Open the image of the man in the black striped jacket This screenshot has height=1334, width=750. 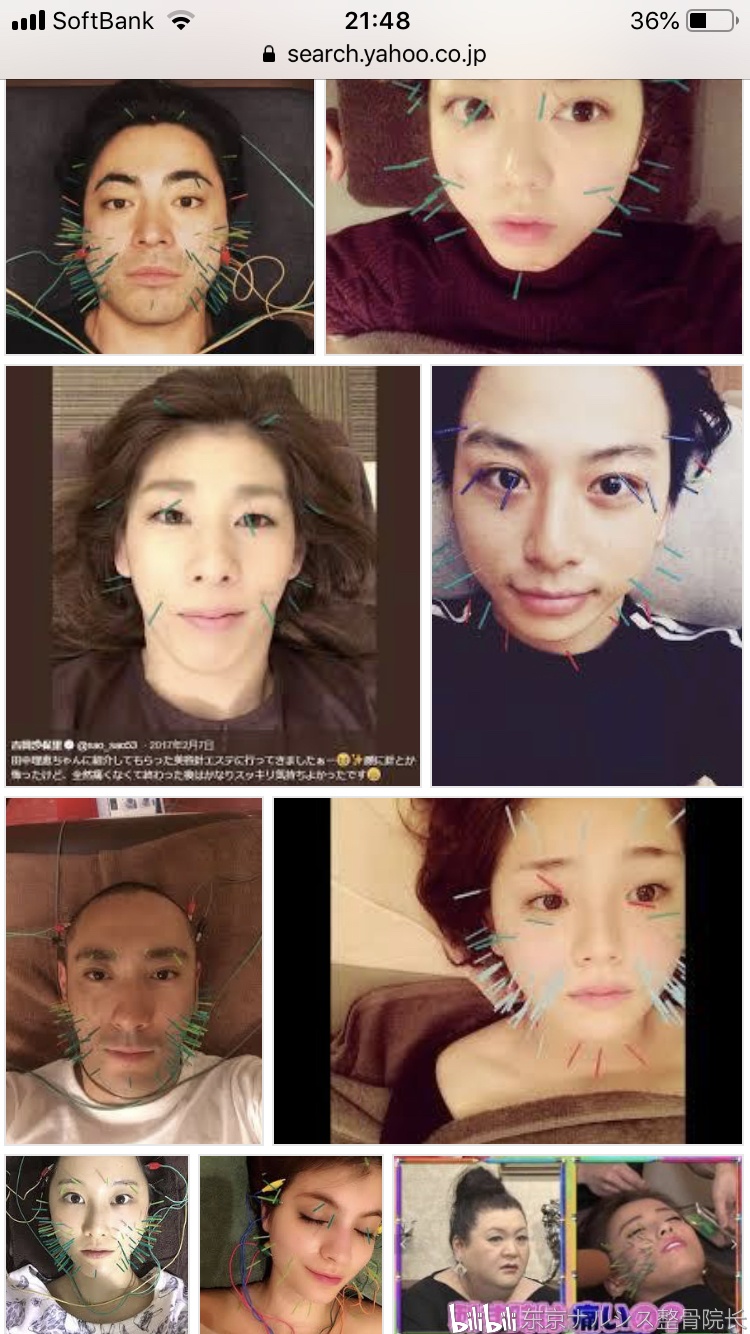click(x=587, y=575)
